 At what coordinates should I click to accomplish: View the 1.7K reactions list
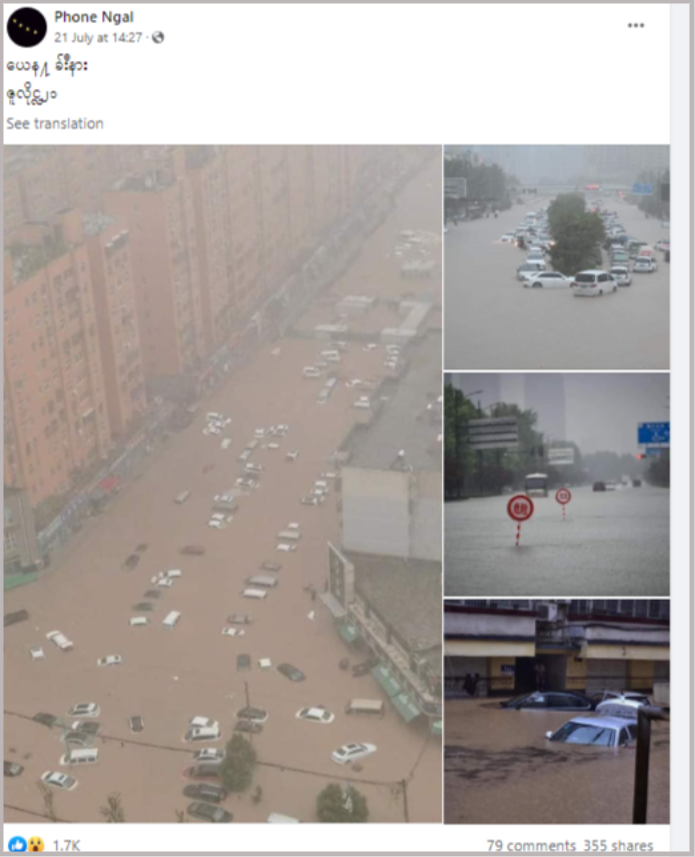pyautogui.click(x=66, y=845)
